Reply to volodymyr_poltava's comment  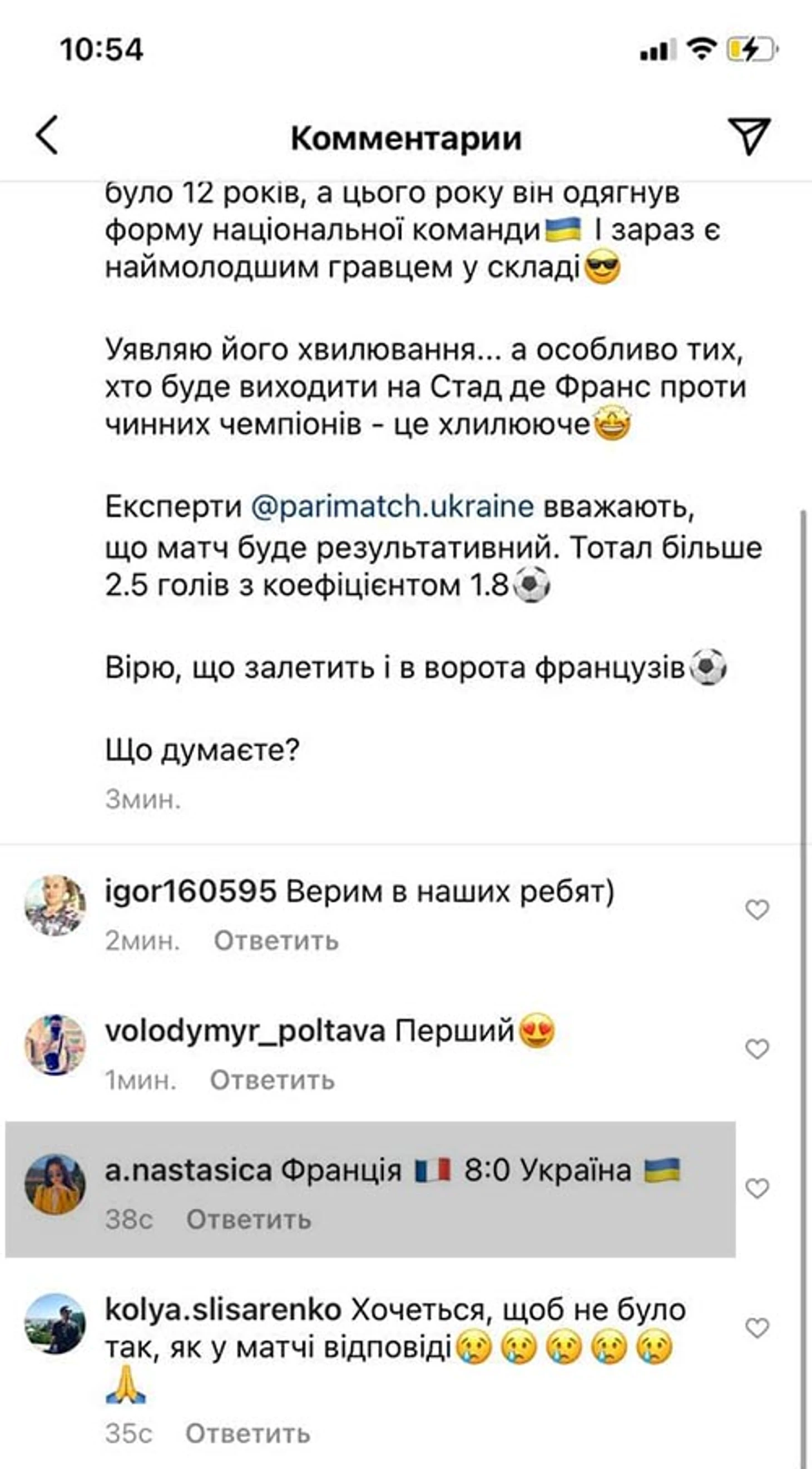[273, 1080]
